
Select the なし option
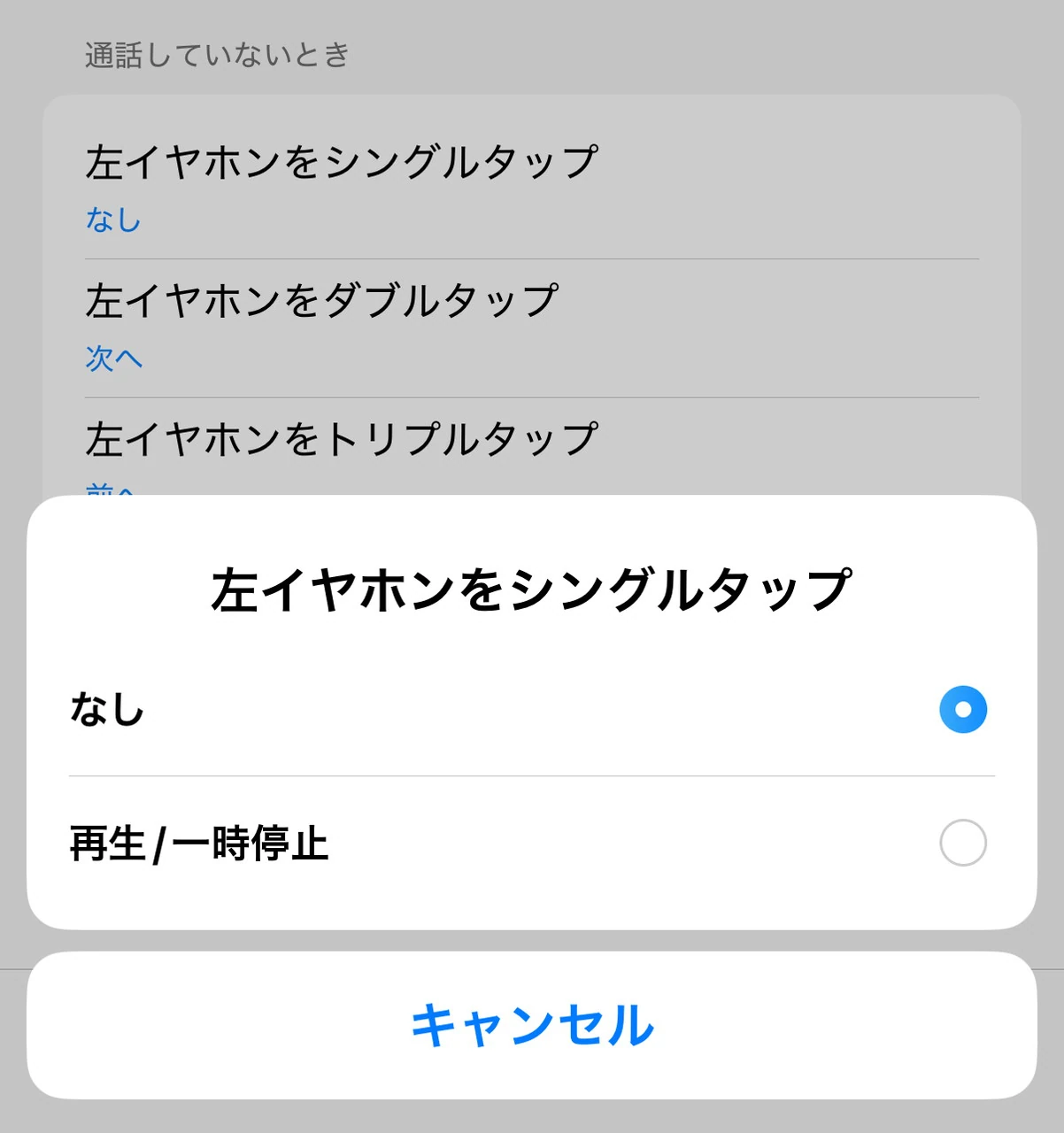[962, 710]
